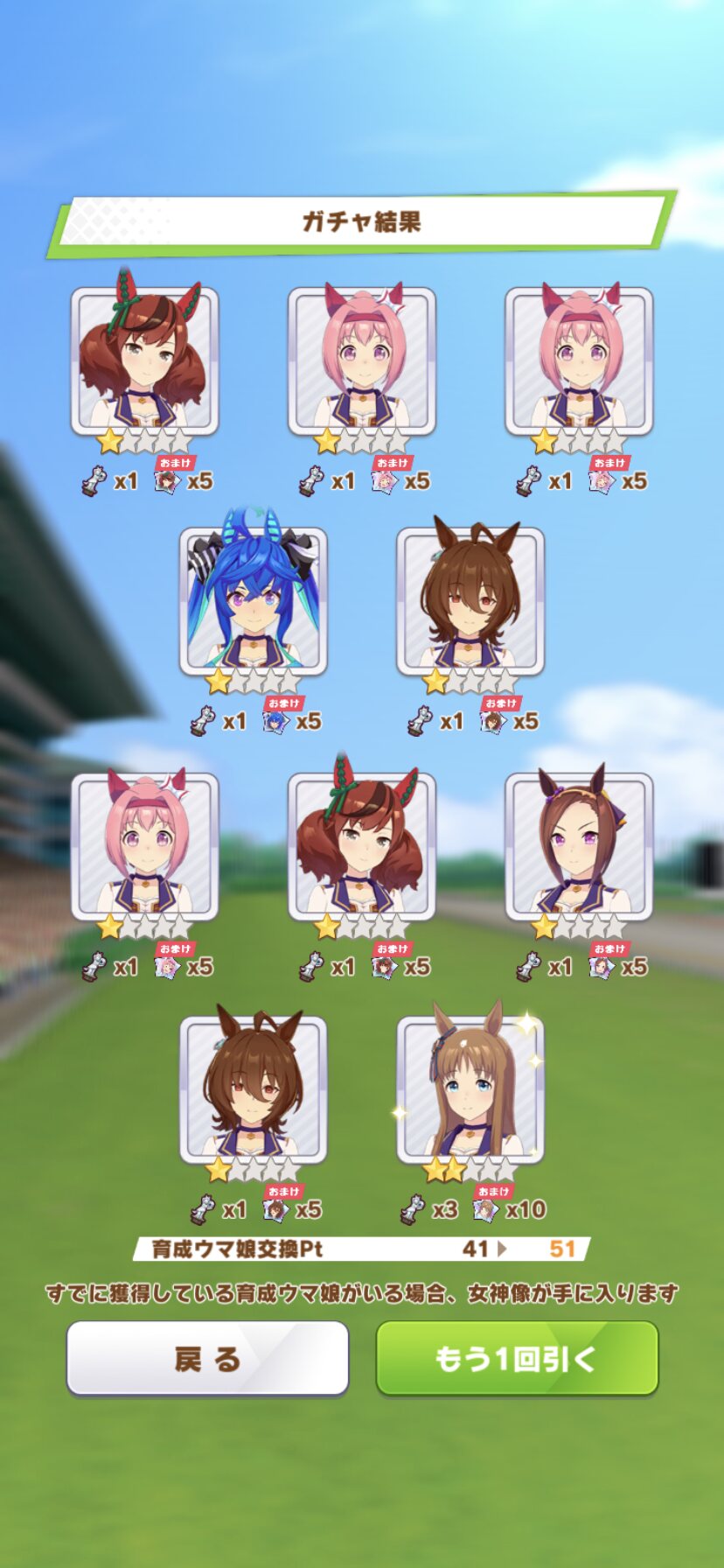The height and width of the screenshot is (1568, 724).
Task: Open the two-star long-haired character card
Action: 470,1088
